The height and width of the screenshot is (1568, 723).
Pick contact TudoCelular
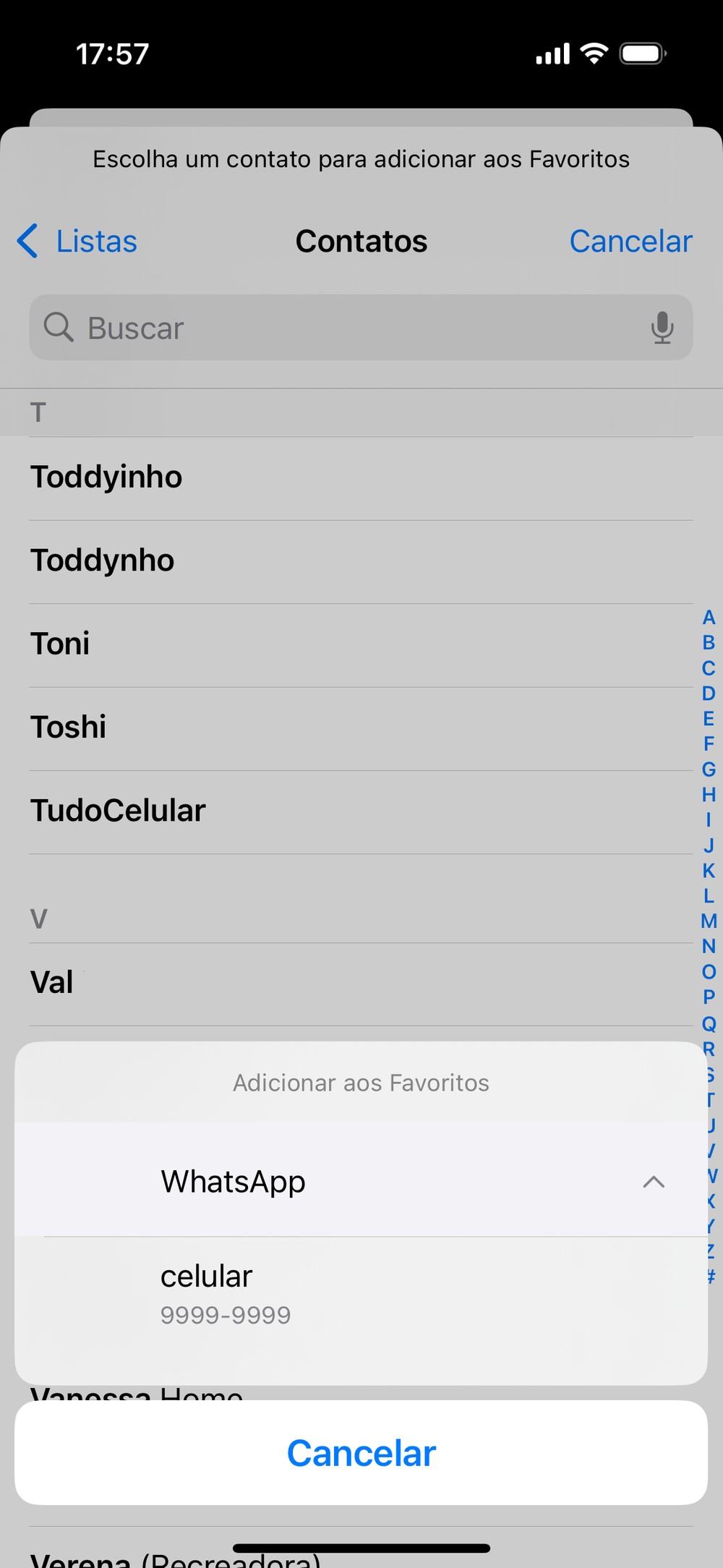(x=119, y=811)
